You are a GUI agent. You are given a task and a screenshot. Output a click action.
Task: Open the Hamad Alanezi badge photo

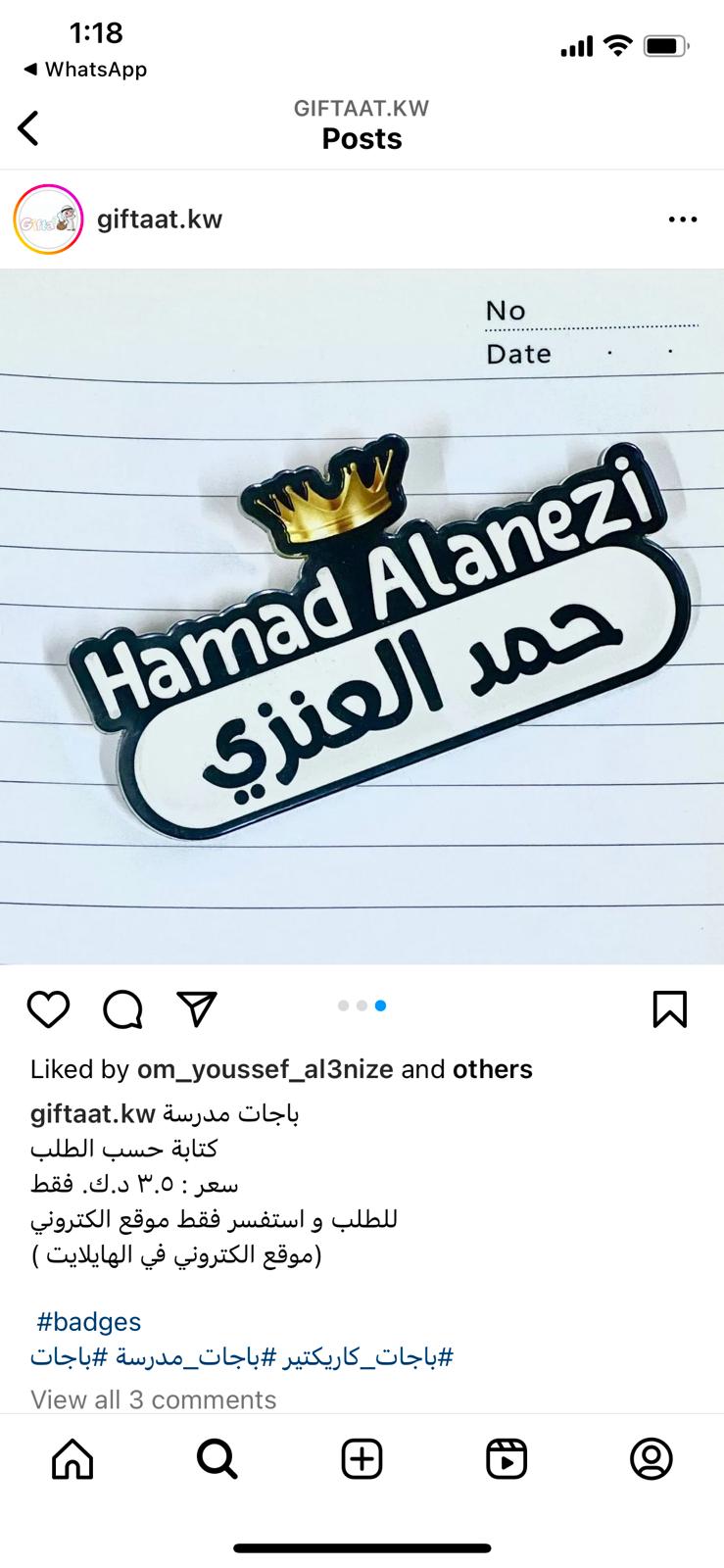click(362, 616)
